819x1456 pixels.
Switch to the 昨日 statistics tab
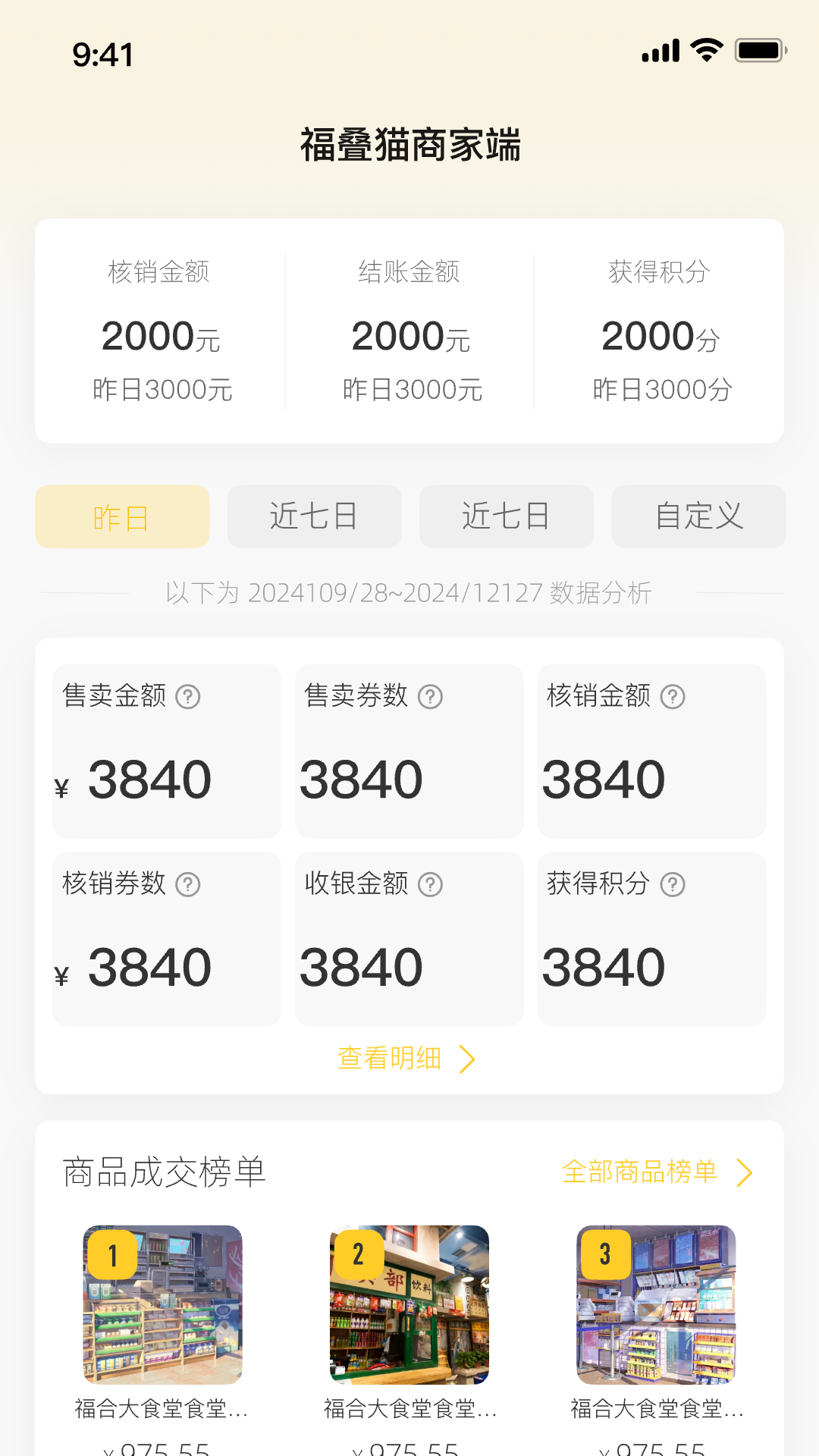(121, 516)
